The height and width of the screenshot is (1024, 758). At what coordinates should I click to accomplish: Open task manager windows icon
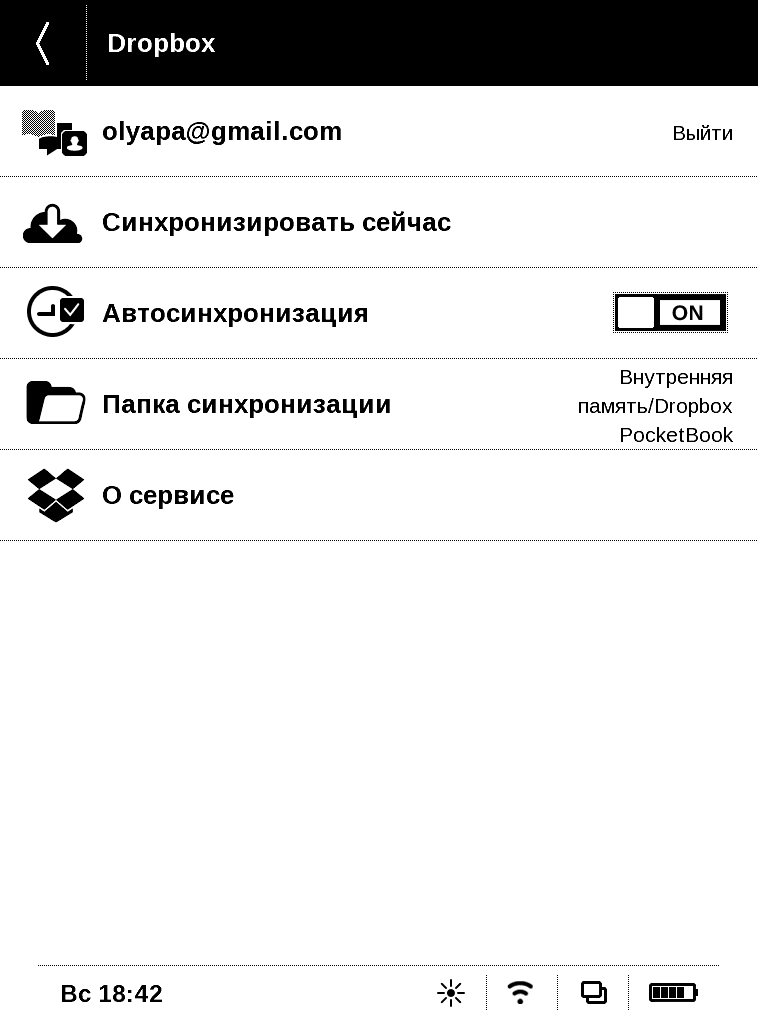coord(594,993)
